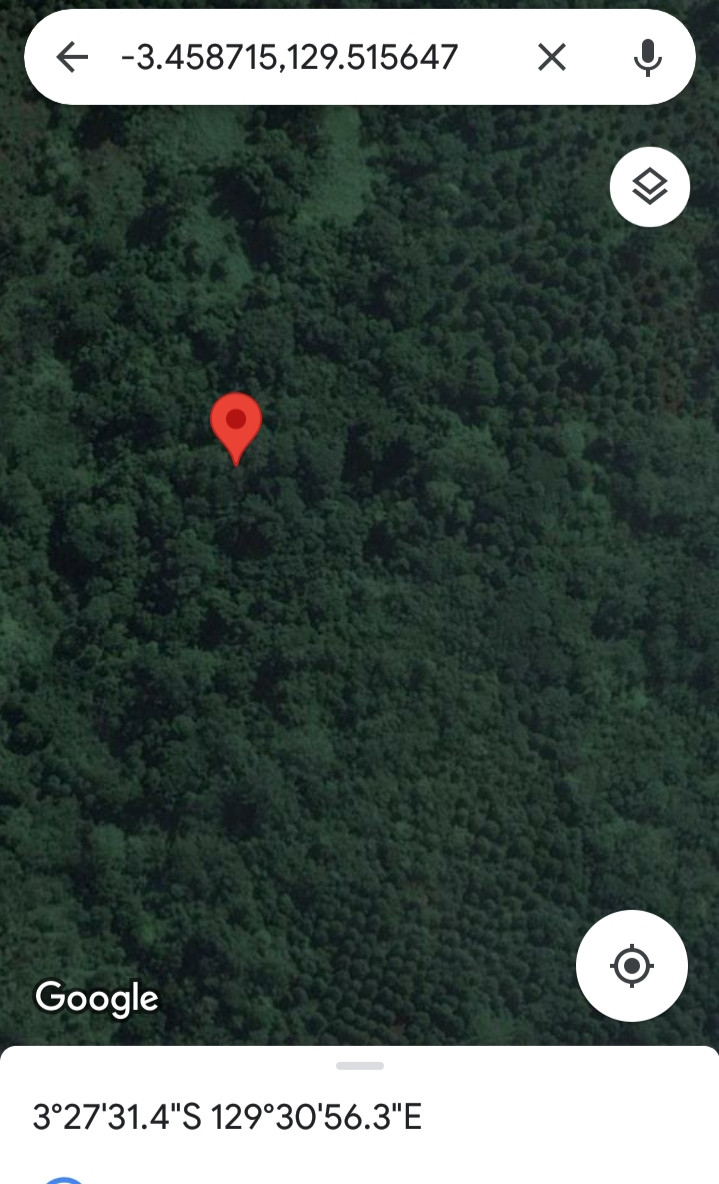This screenshot has height=1184, width=719.
Task: Start a voice search with the microphone
Action: click(x=648, y=58)
